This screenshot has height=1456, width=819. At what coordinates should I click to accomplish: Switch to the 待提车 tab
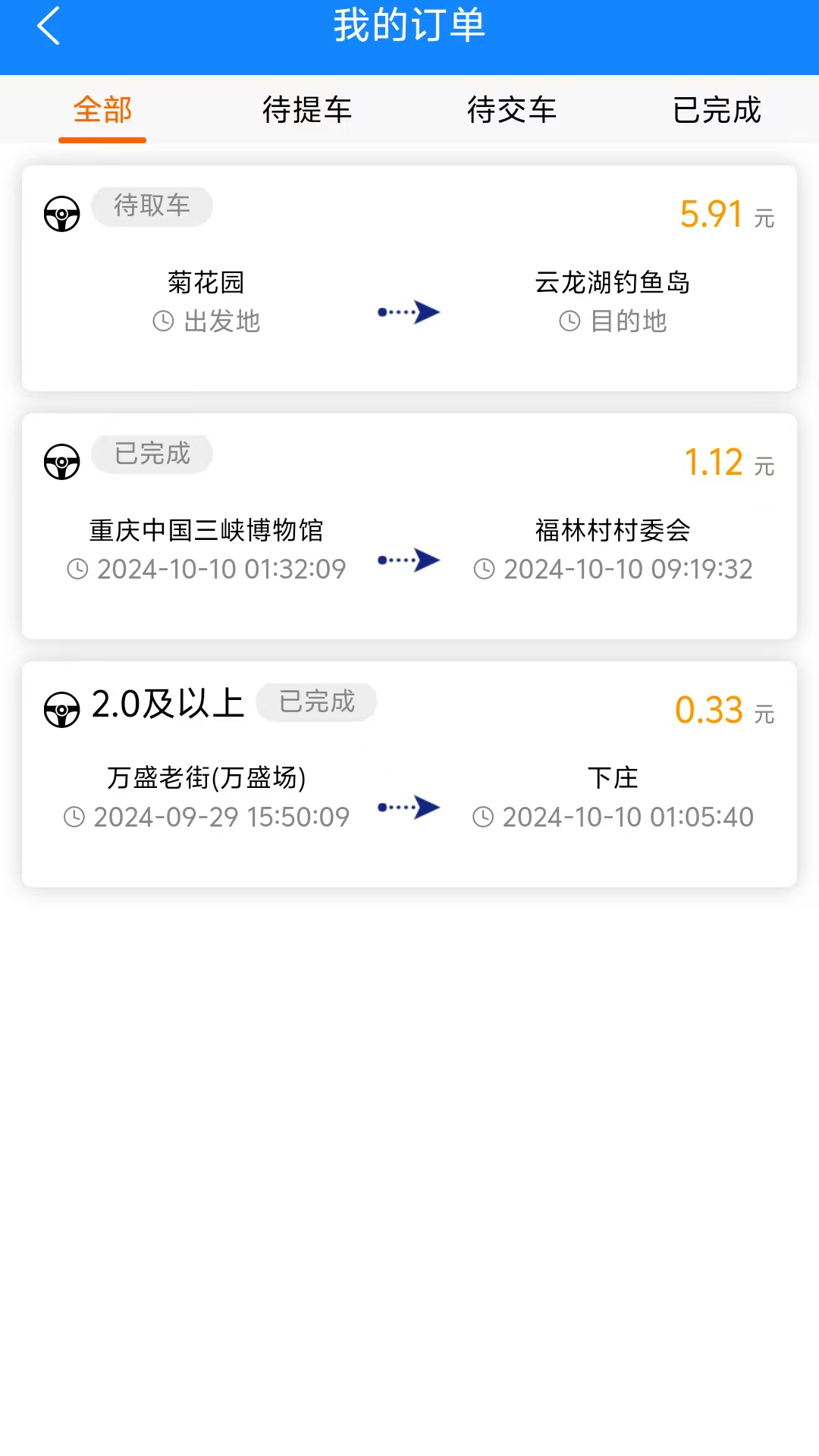306,110
